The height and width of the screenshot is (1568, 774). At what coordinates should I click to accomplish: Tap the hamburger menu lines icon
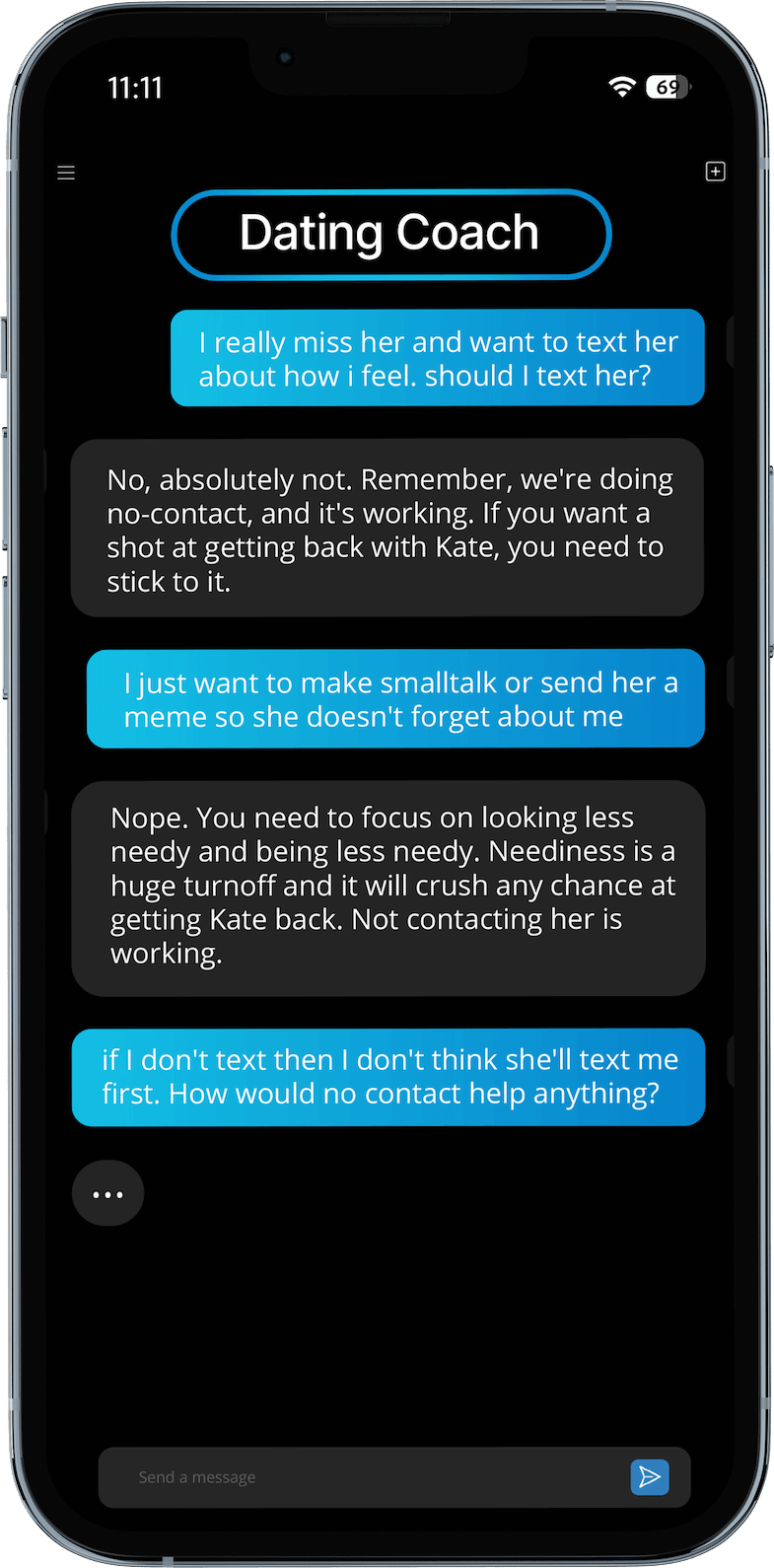pyautogui.click(x=65, y=172)
